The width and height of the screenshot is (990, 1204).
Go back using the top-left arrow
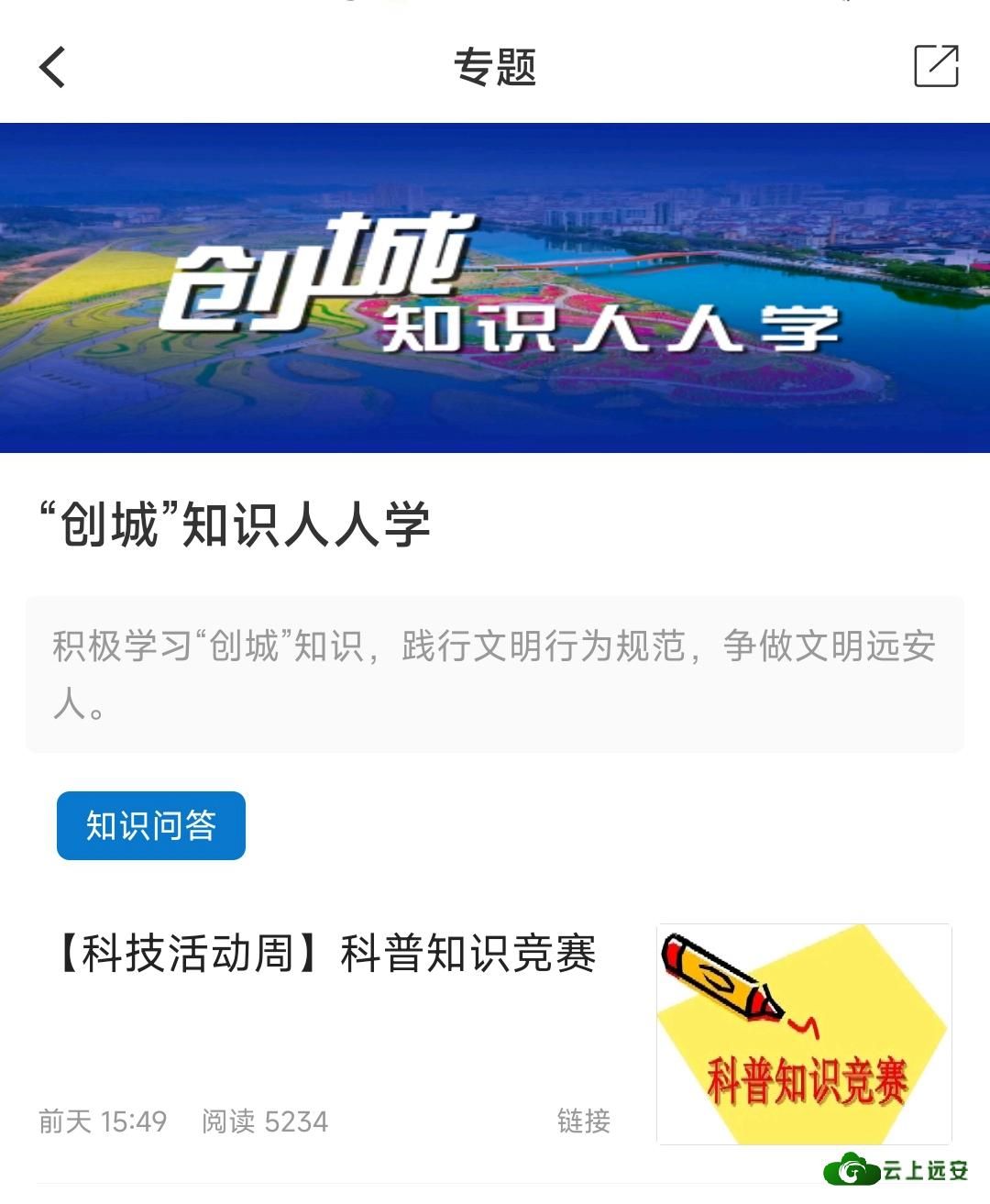(x=53, y=67)
